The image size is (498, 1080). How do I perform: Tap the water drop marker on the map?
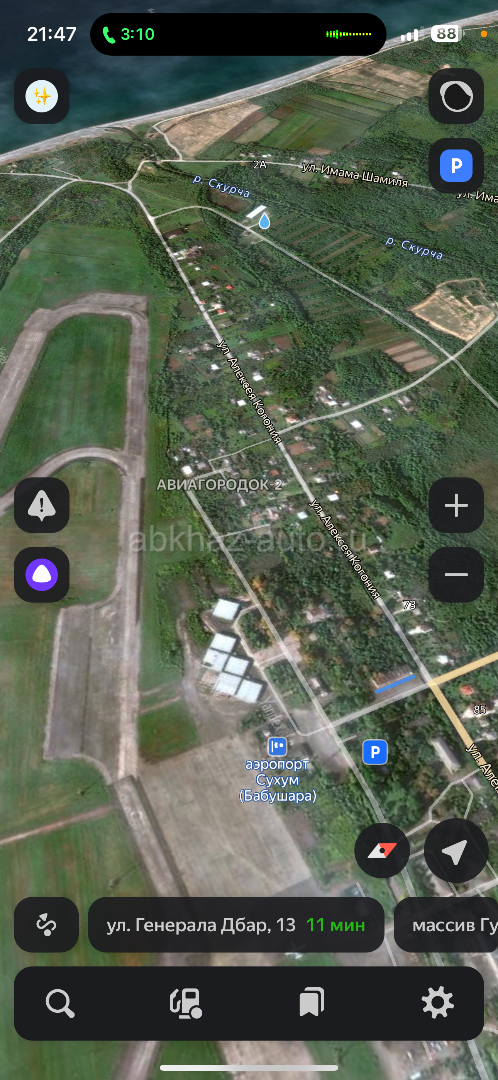pyautogui.click(x=264, y=220)
